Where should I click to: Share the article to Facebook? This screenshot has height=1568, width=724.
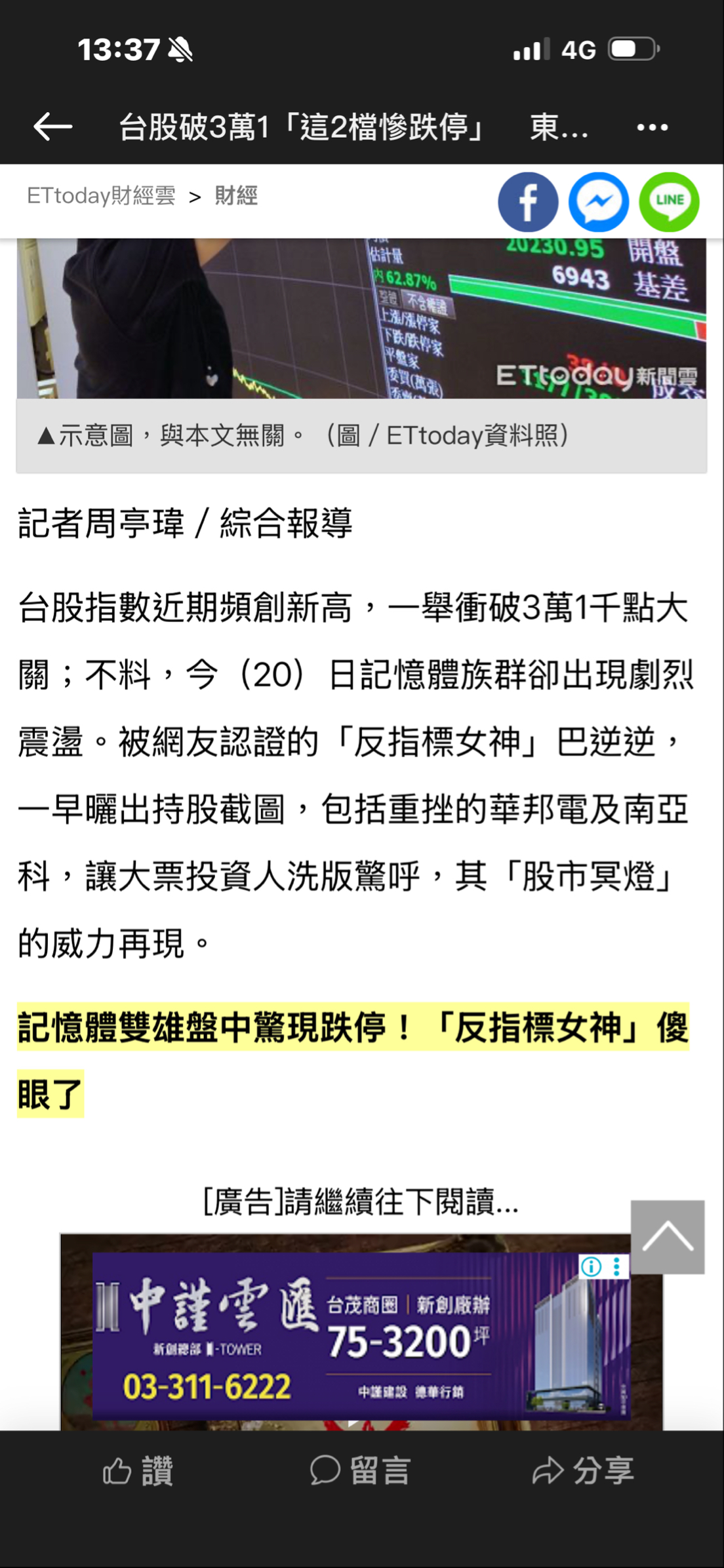(x=528, y=201)
